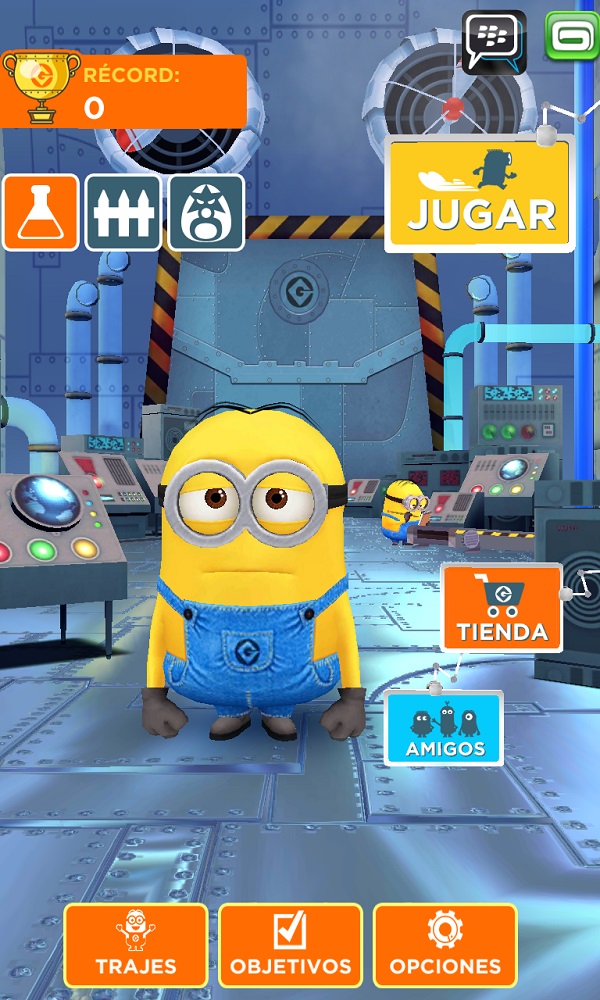The image size is (600, 1000).
Task: Open the AMIGOS friends panel
Action: tap(444, 728)
